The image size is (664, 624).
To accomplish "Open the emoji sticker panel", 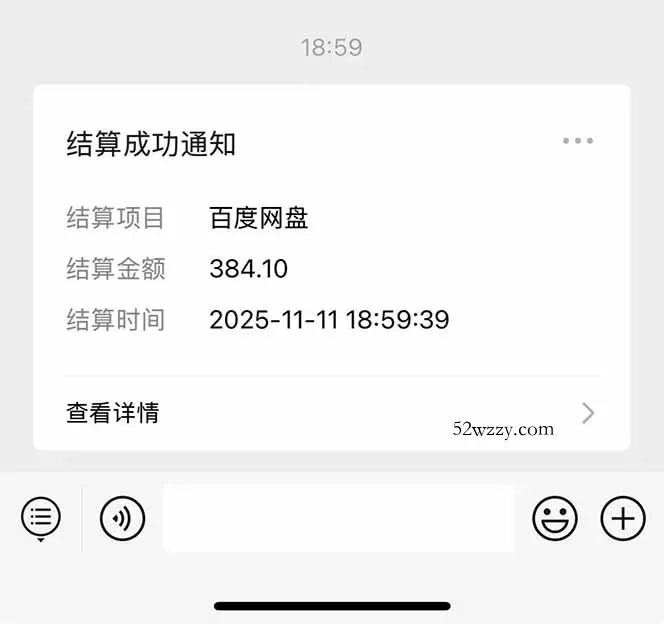I will (554, 518).
